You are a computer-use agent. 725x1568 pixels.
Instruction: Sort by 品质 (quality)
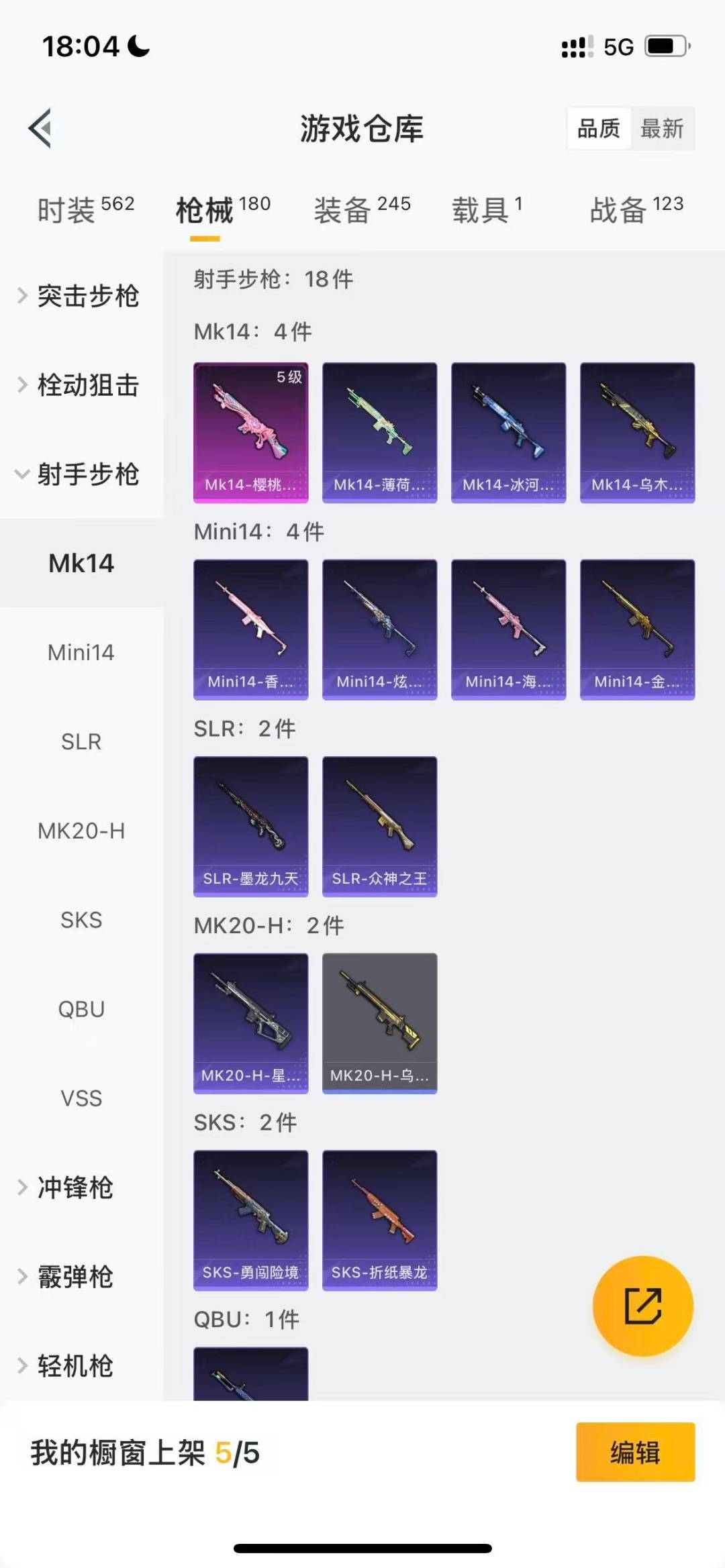[x=599, y=128]
